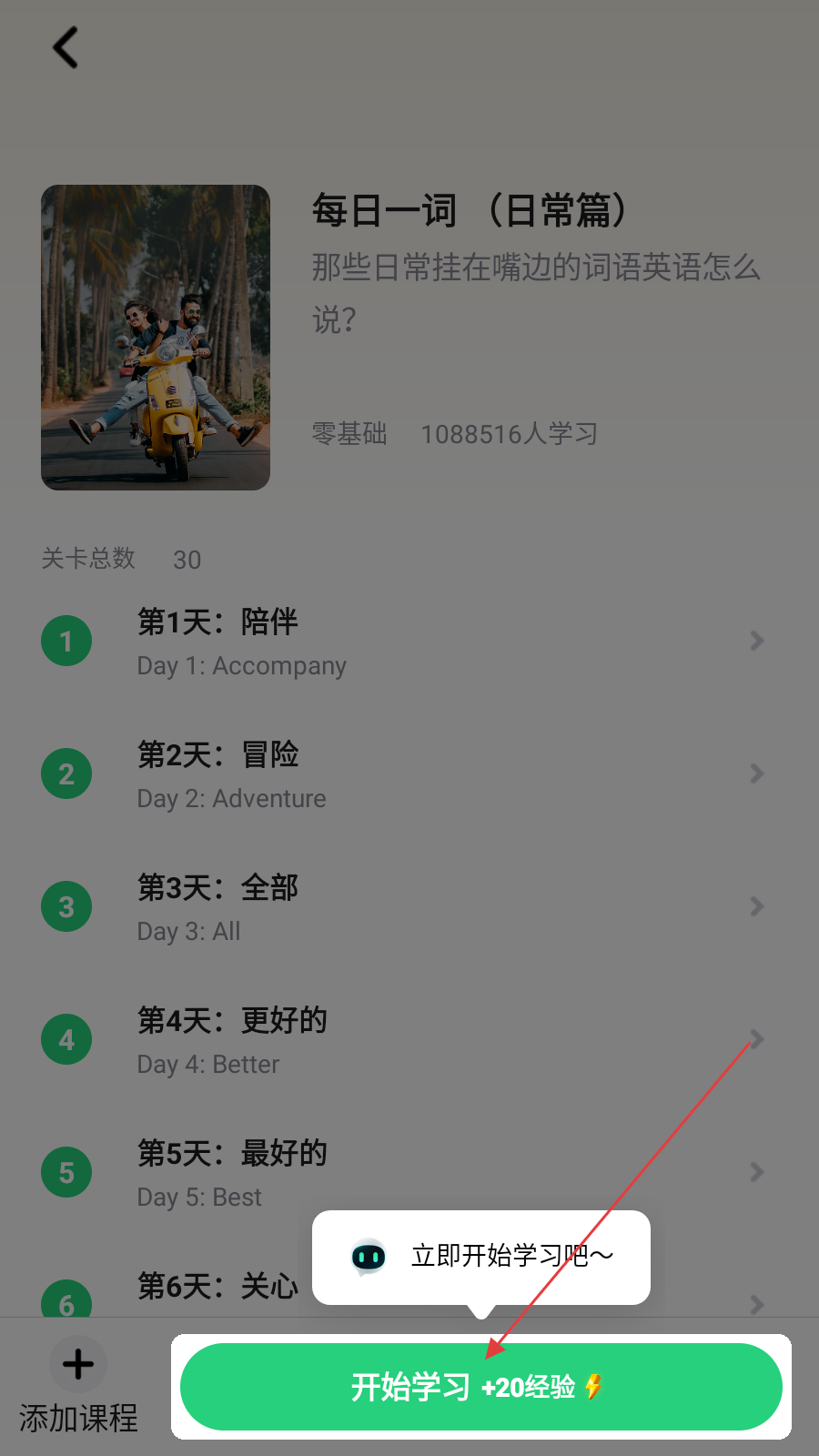This screenshot has height=1456, width=819.
Task: Open lesson 第6天：关心
Action: click(x=218, y=1288)
